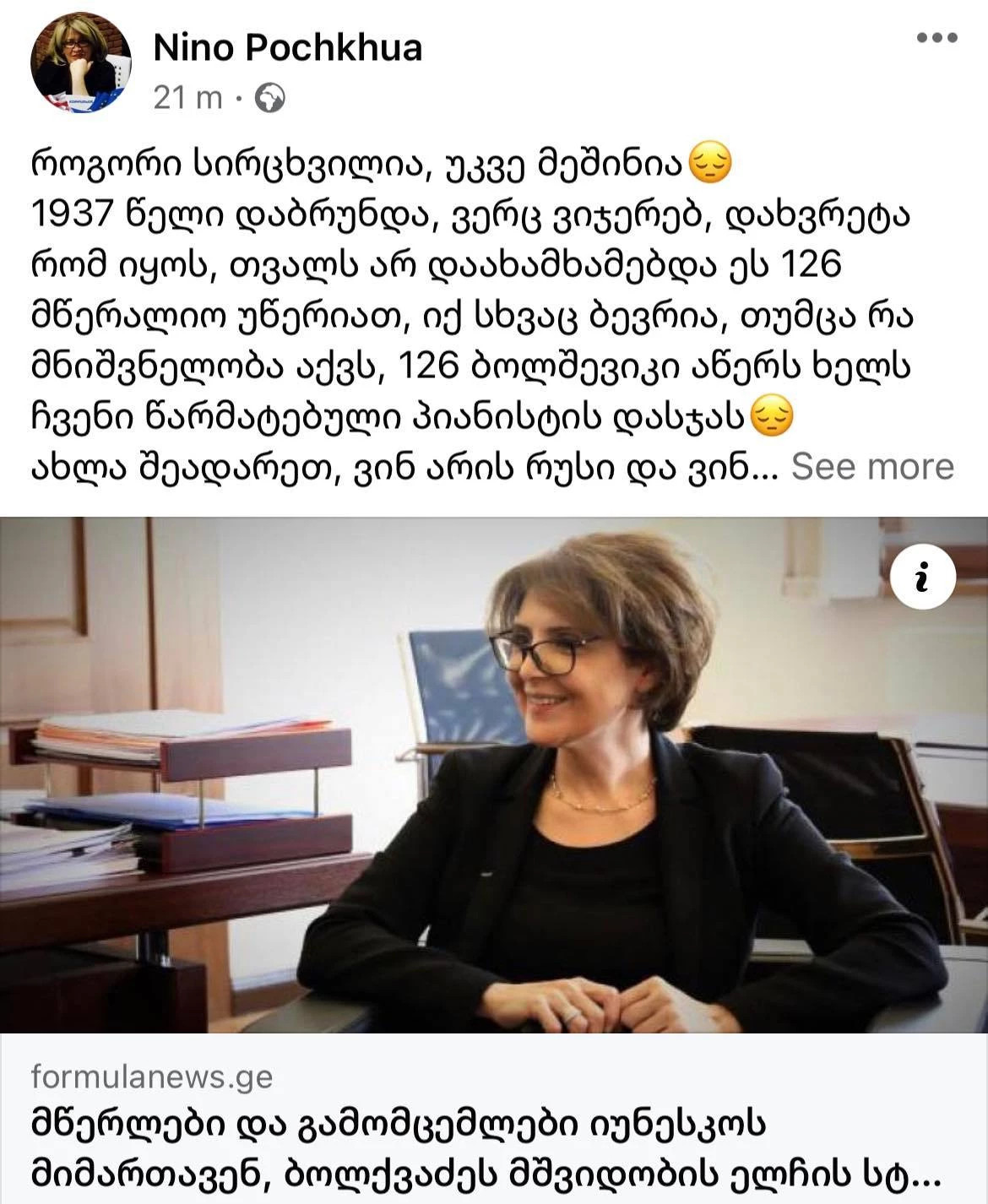This screenshot has height=1204, width=988.
Task: Open the post's three-dot options menu
Action: (x=936, y=39)
